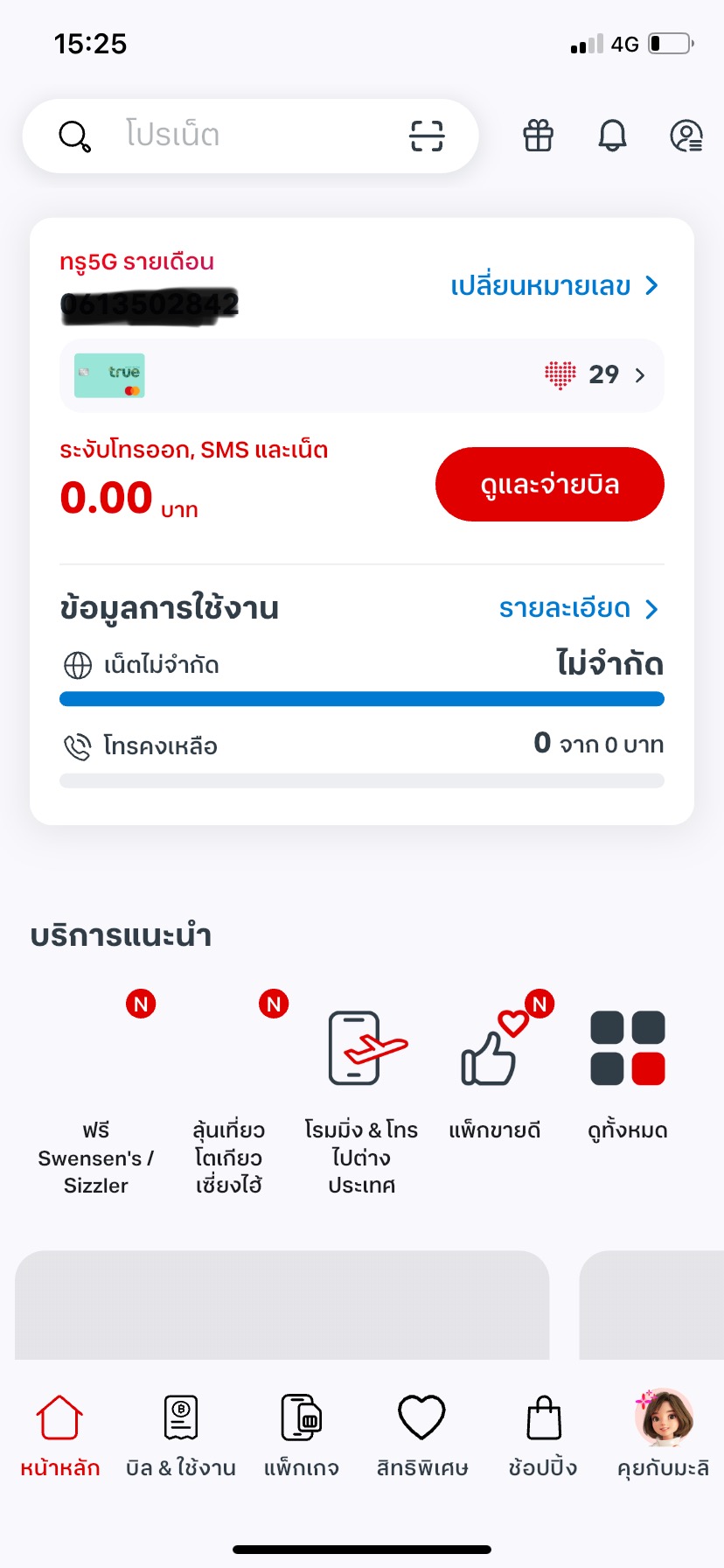Tap เปลี่ยนหมายเลข to change number
Image resolution: width=724 pixels, height=1568 pixels.
pos(553,286)
